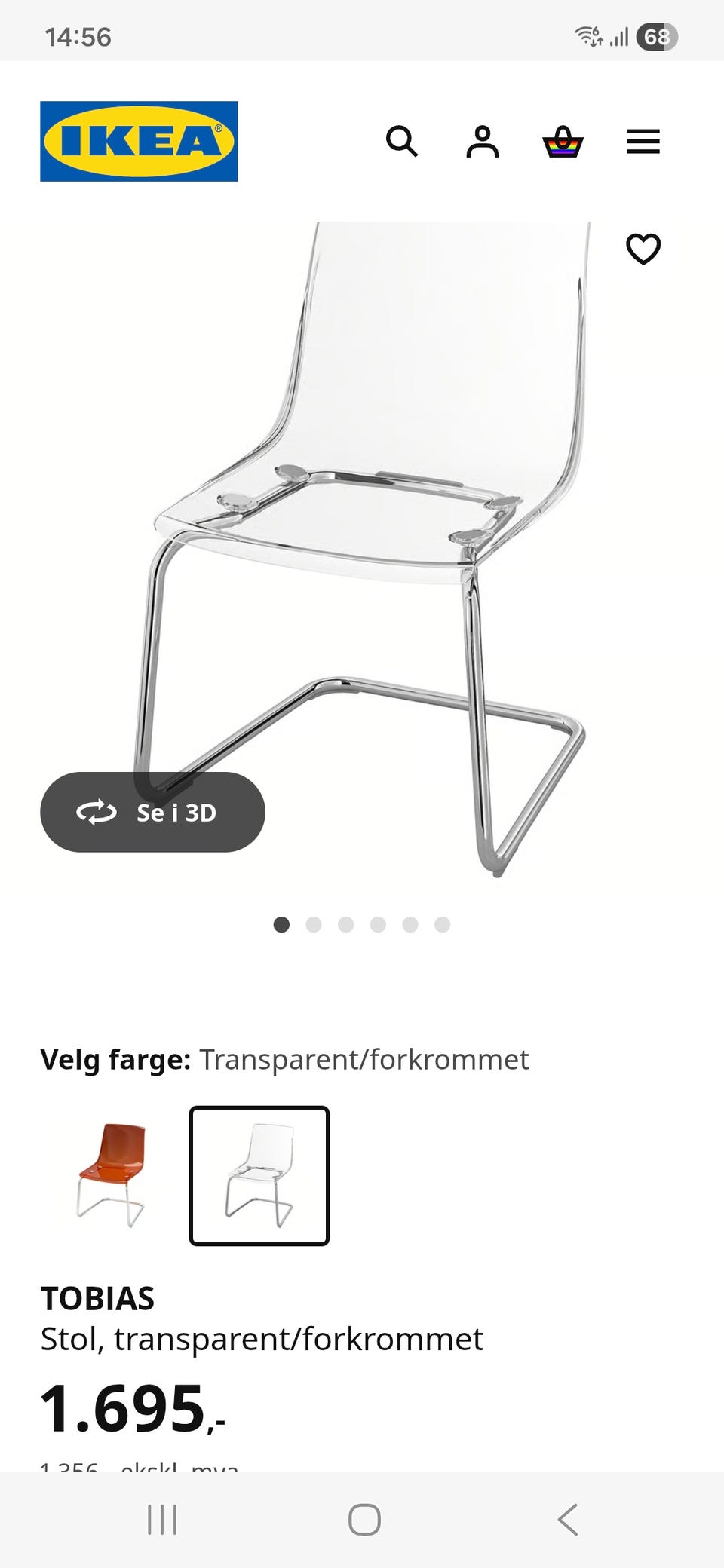
Task: Go to the IKEA home page logo
Action: tap(139, 141)
